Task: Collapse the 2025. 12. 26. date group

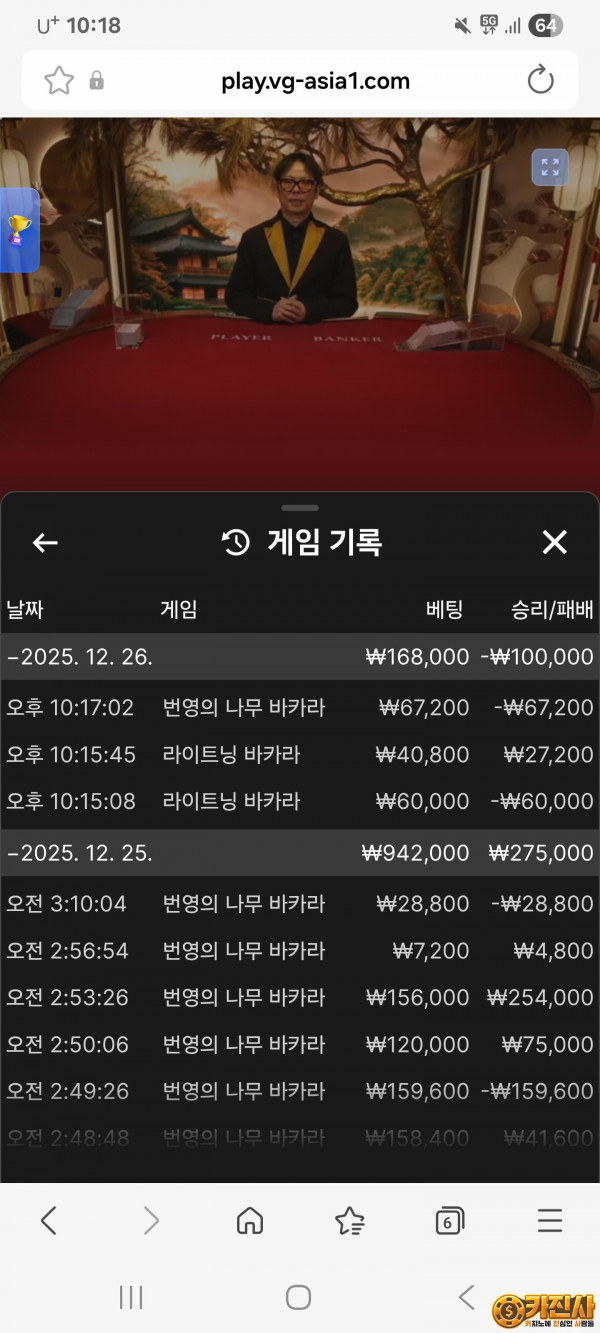Action: pos(80,657)
